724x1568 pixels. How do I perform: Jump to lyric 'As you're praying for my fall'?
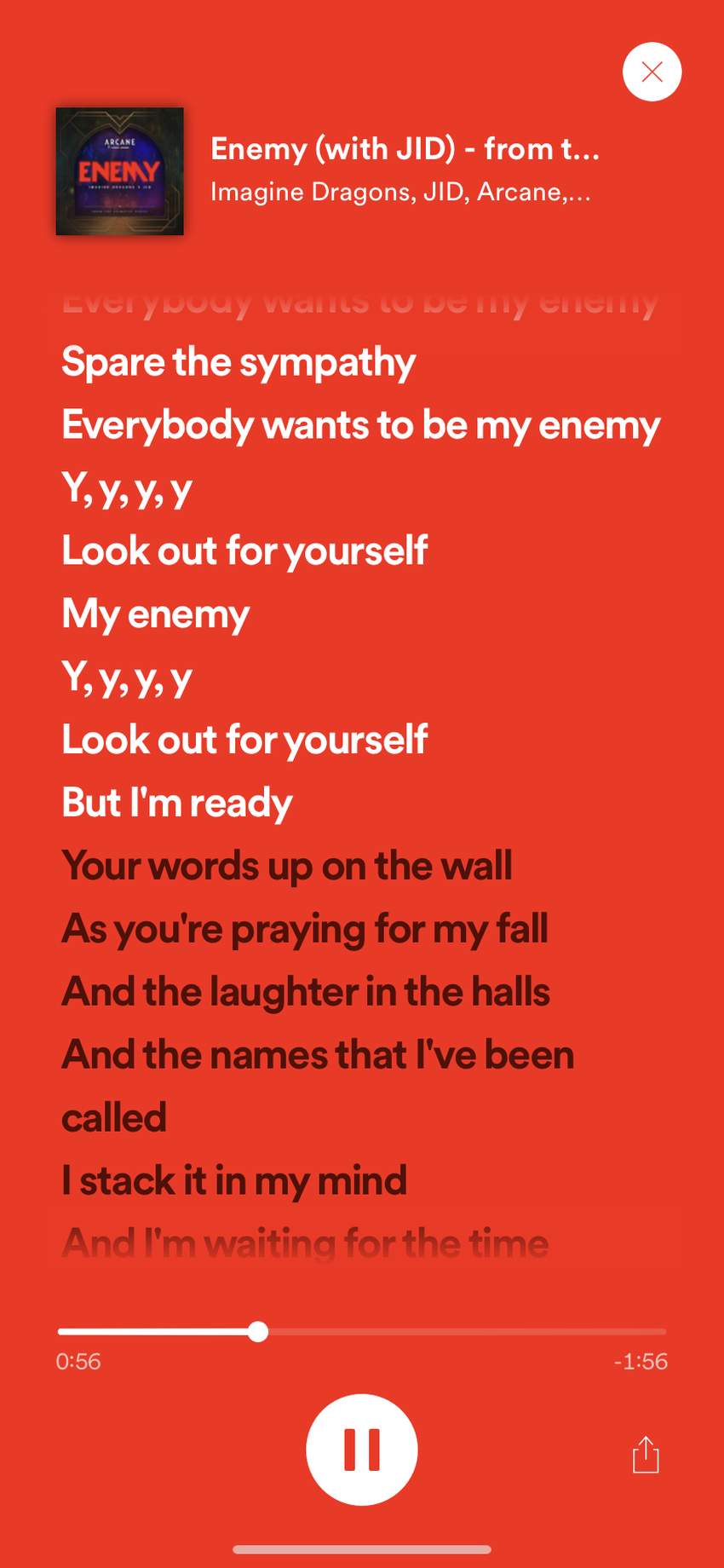click(304, 929)
